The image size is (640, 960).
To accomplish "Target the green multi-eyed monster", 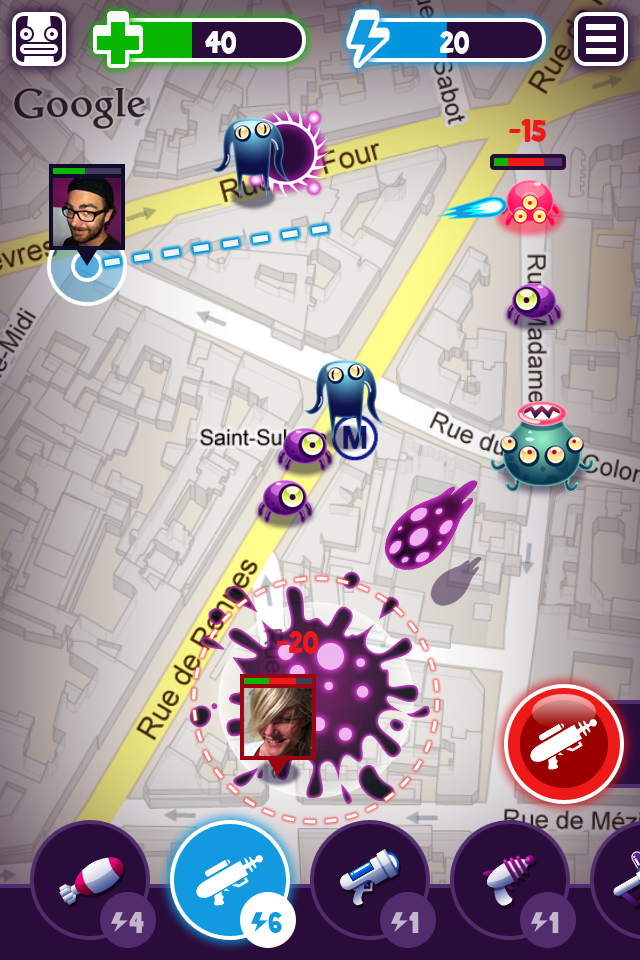I will coord(542,448).
